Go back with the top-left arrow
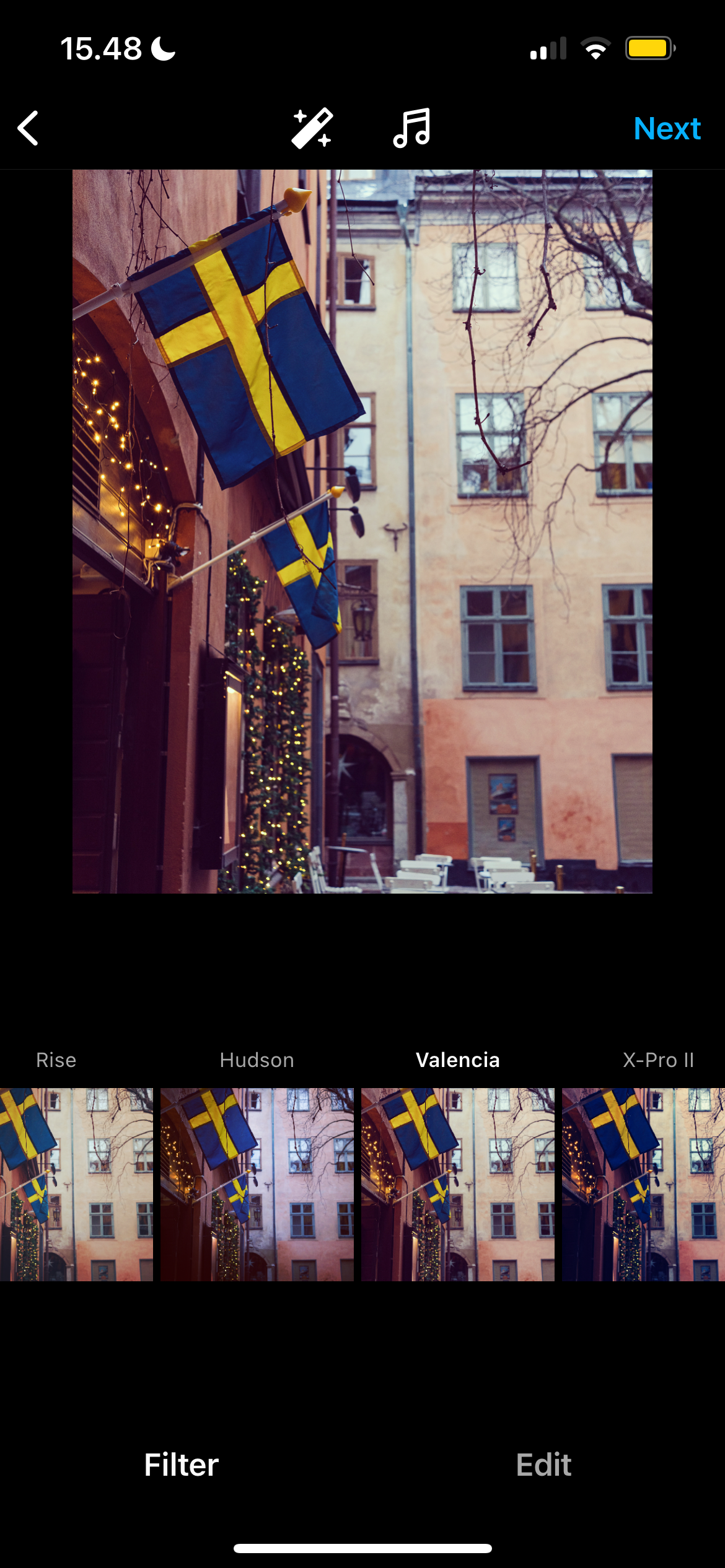The image size is (725, 1568). (29, 128)
